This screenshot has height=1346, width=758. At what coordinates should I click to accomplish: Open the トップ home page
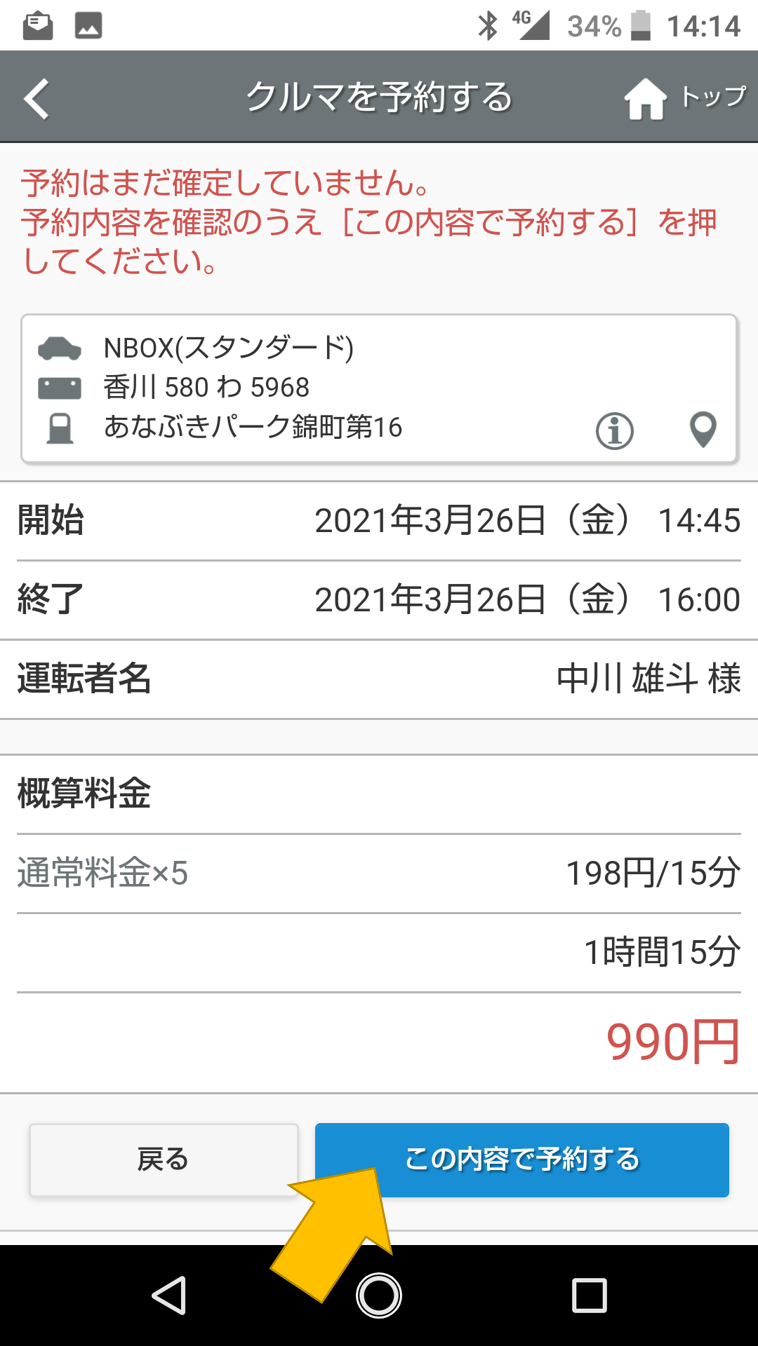(685, 98)
